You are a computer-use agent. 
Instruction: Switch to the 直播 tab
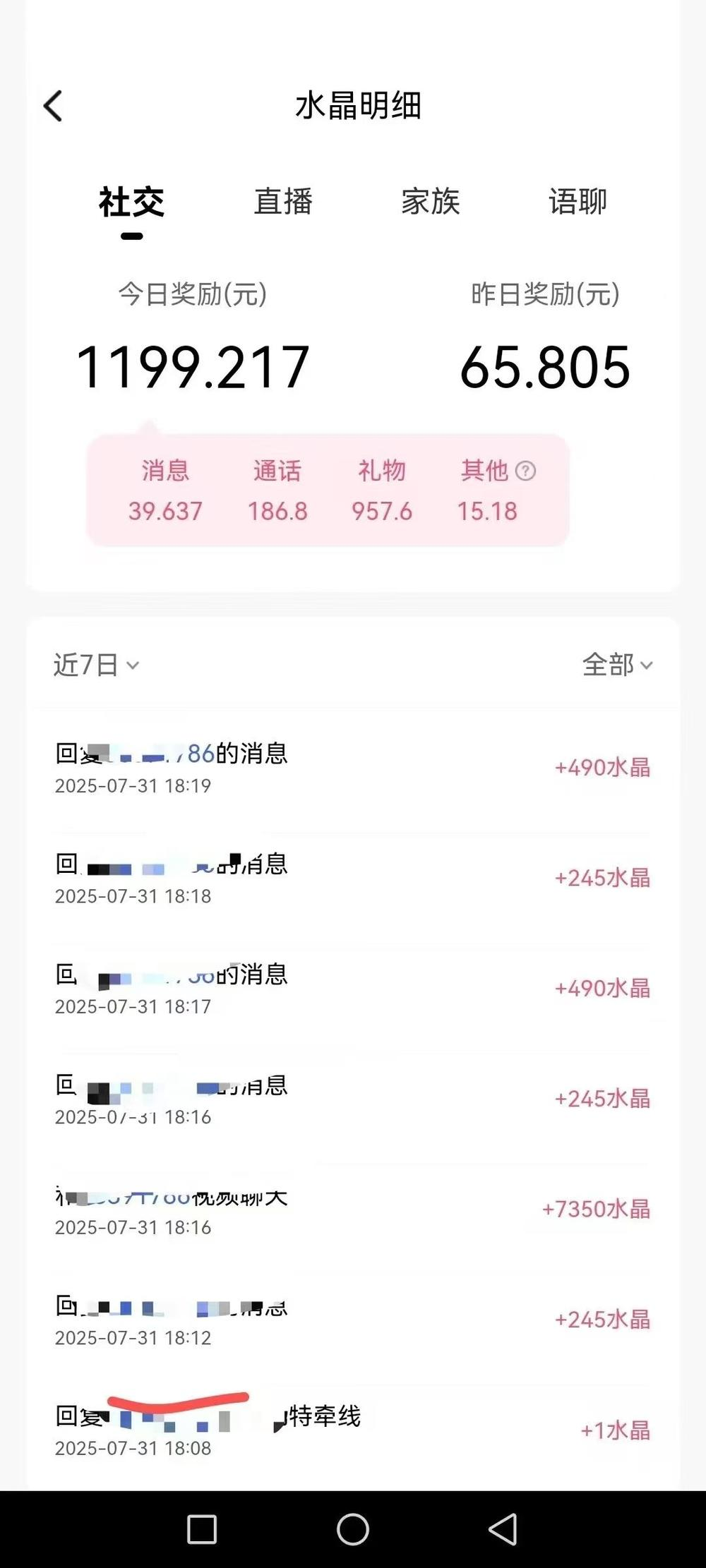tap(284, 203)
